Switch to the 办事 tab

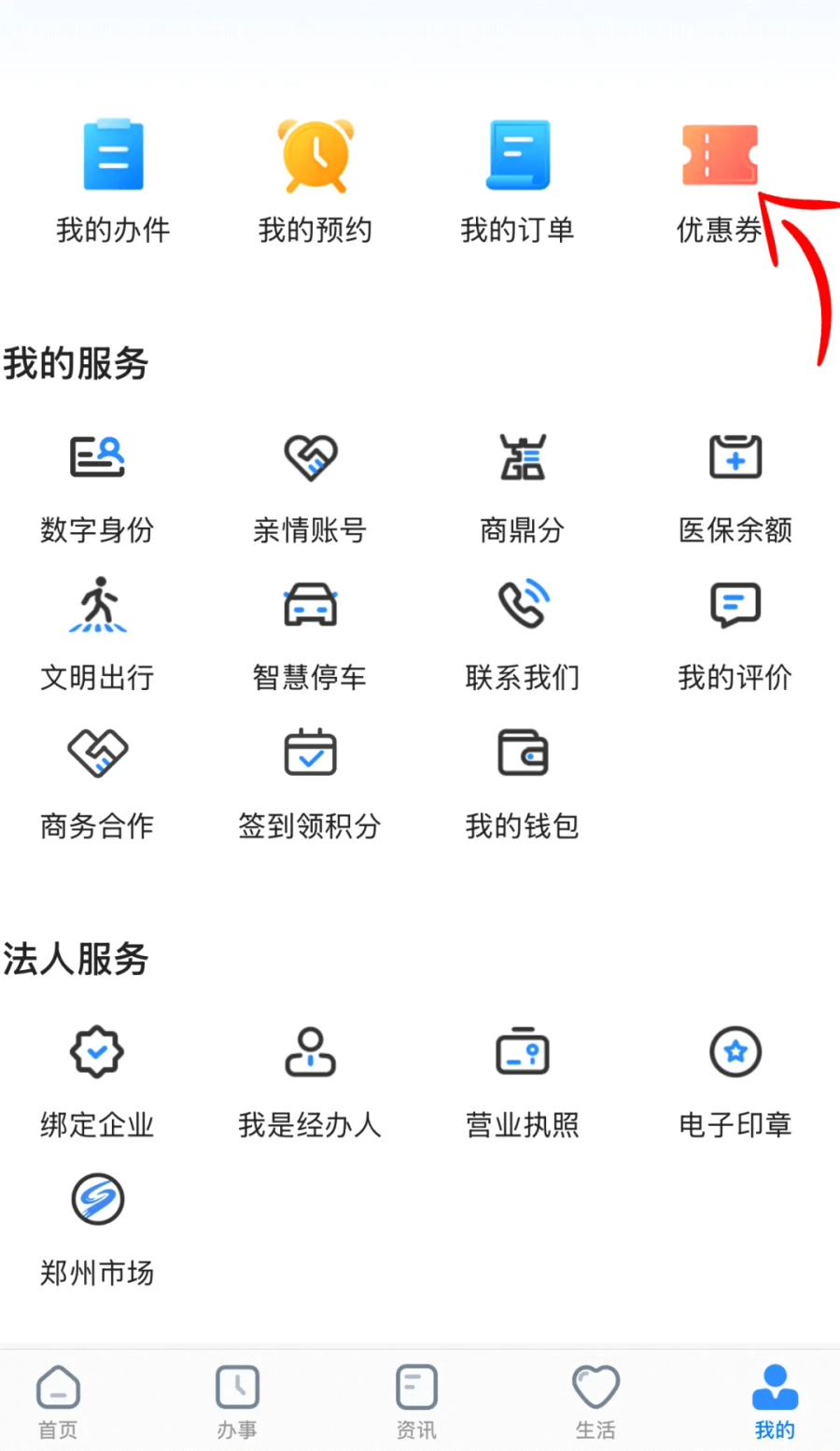[237, 1402]
